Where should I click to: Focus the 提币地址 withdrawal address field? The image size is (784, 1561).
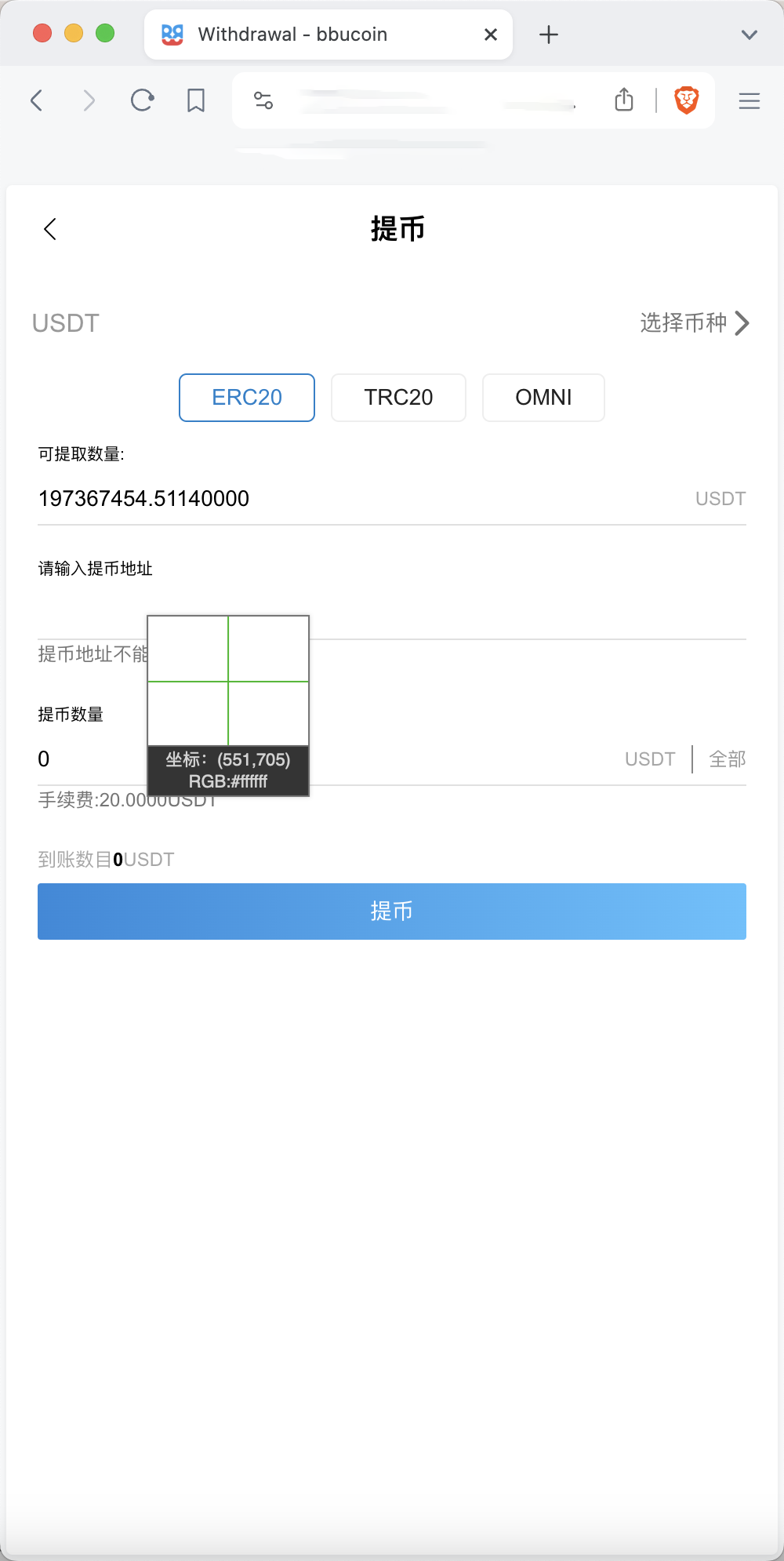coord(525,615)
